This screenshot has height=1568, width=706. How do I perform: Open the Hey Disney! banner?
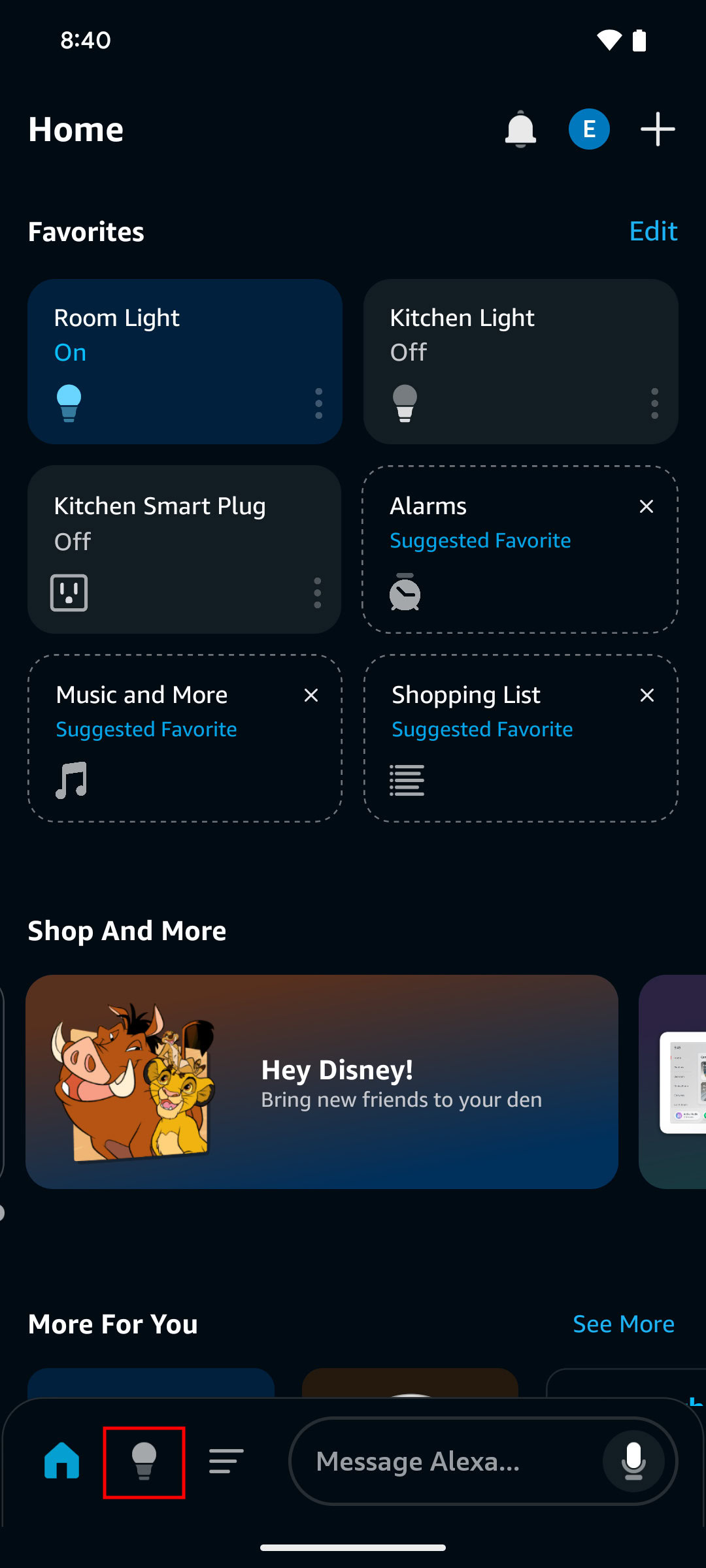pos(322,1081)
